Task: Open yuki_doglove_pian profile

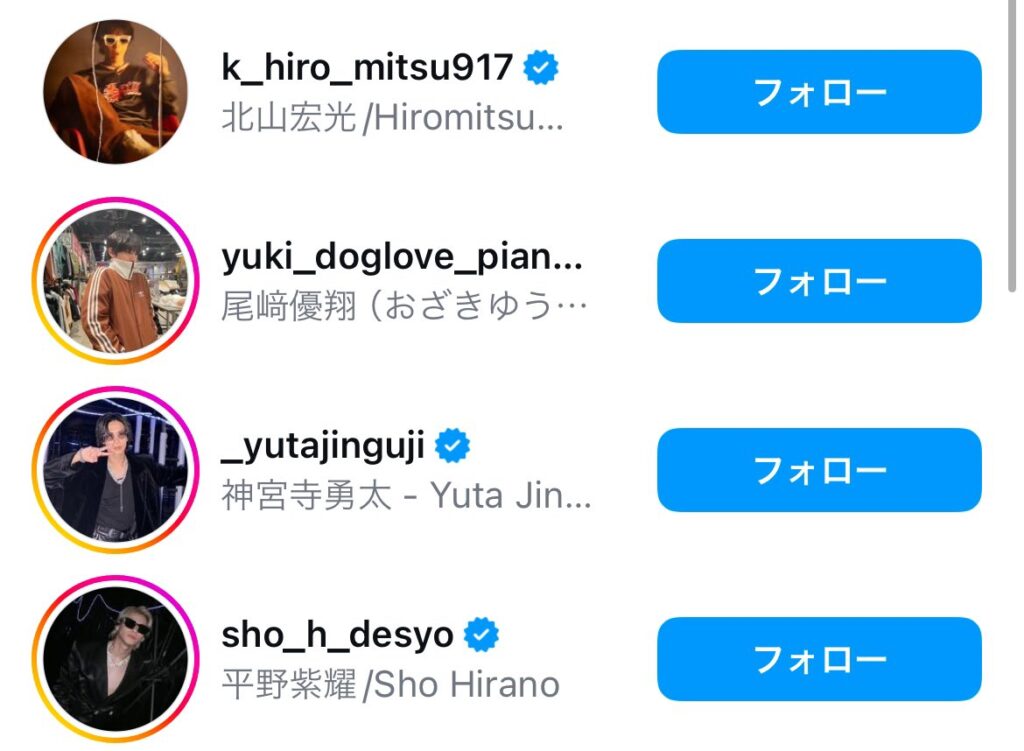Action: (x=400, y=257)
